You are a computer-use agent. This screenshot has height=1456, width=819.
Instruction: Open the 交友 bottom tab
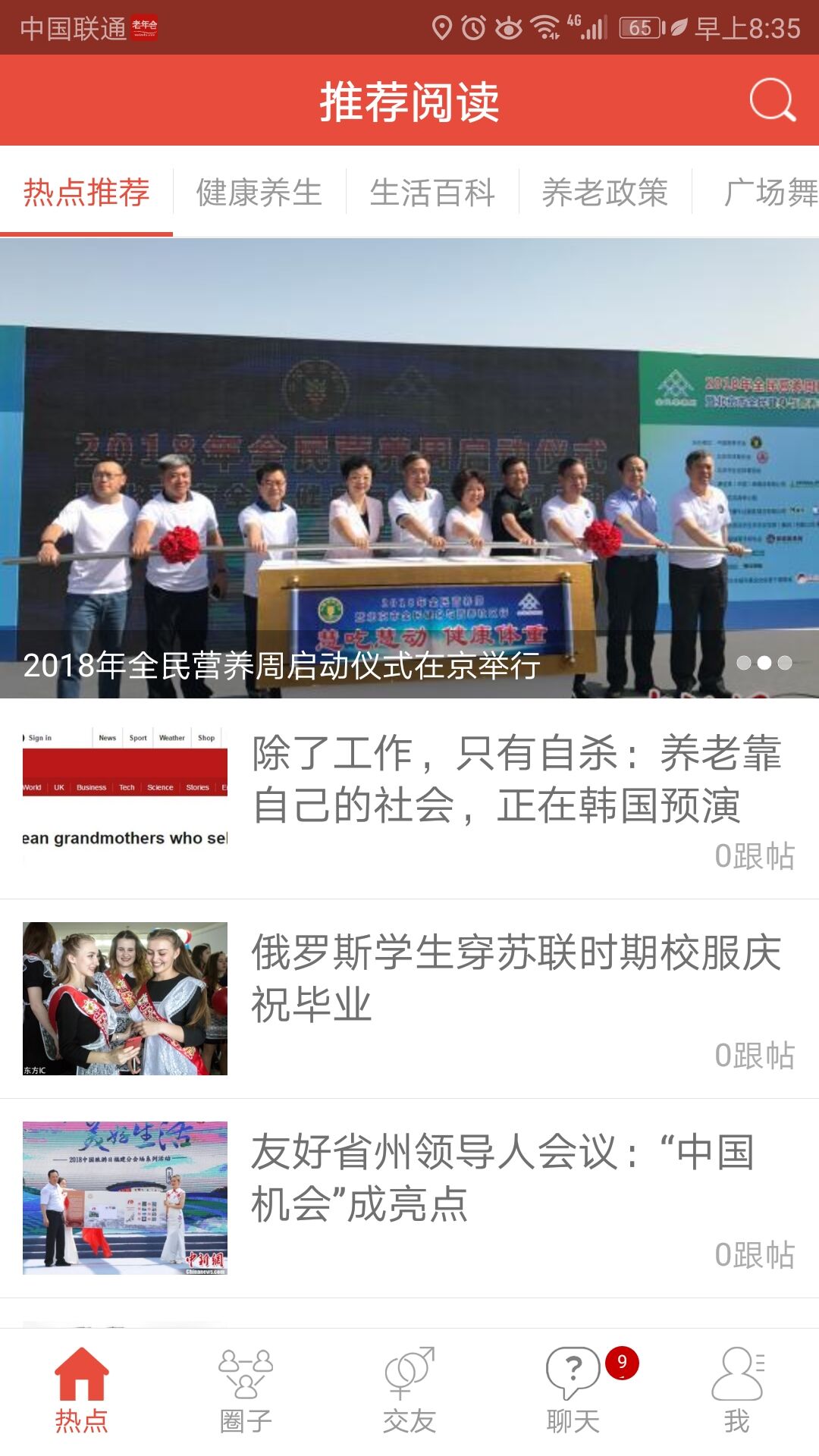409,1389
